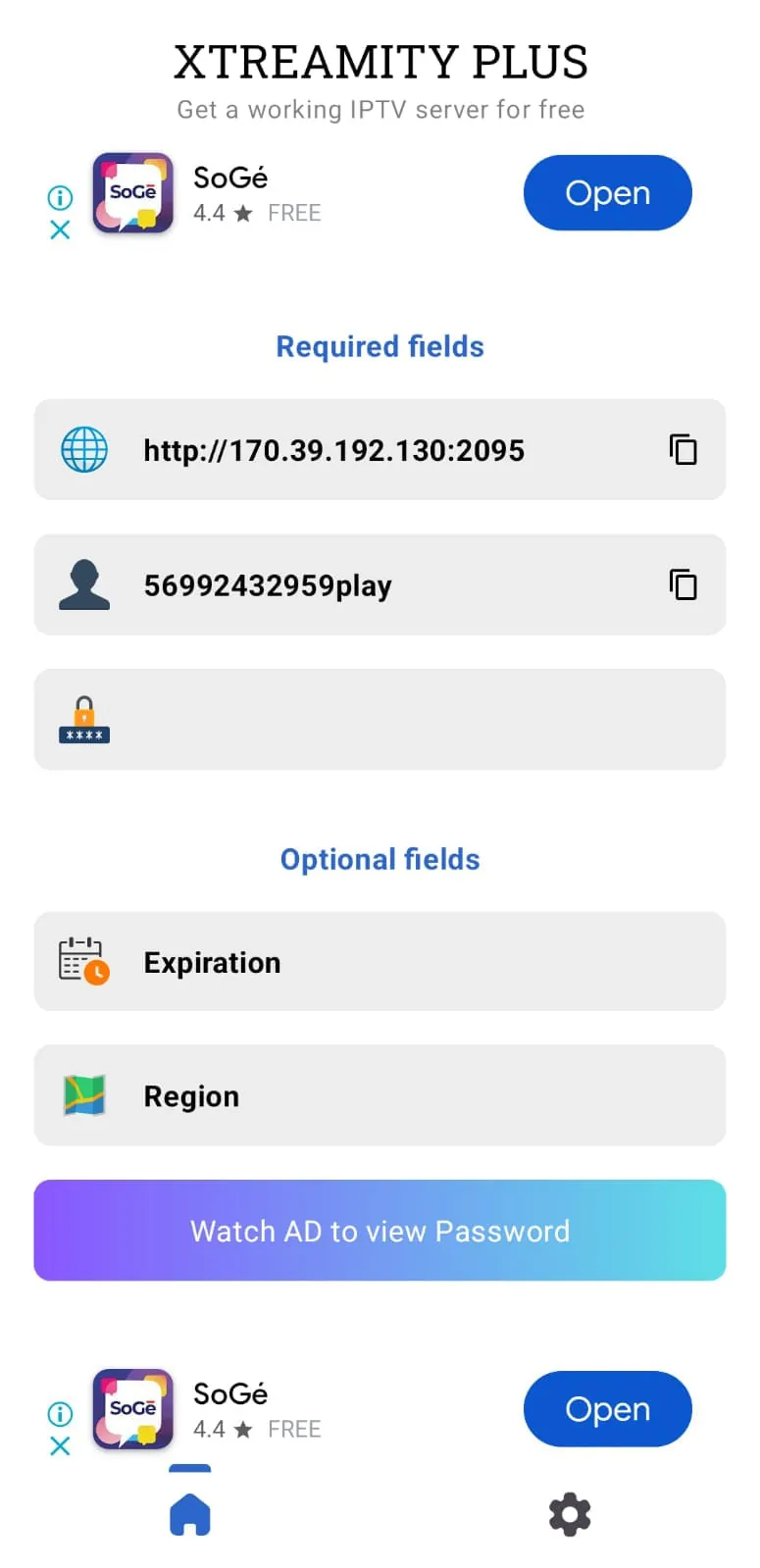Close the bottom SoGé ad banner
The image size is (760, 1568).
pos(60,1446)
